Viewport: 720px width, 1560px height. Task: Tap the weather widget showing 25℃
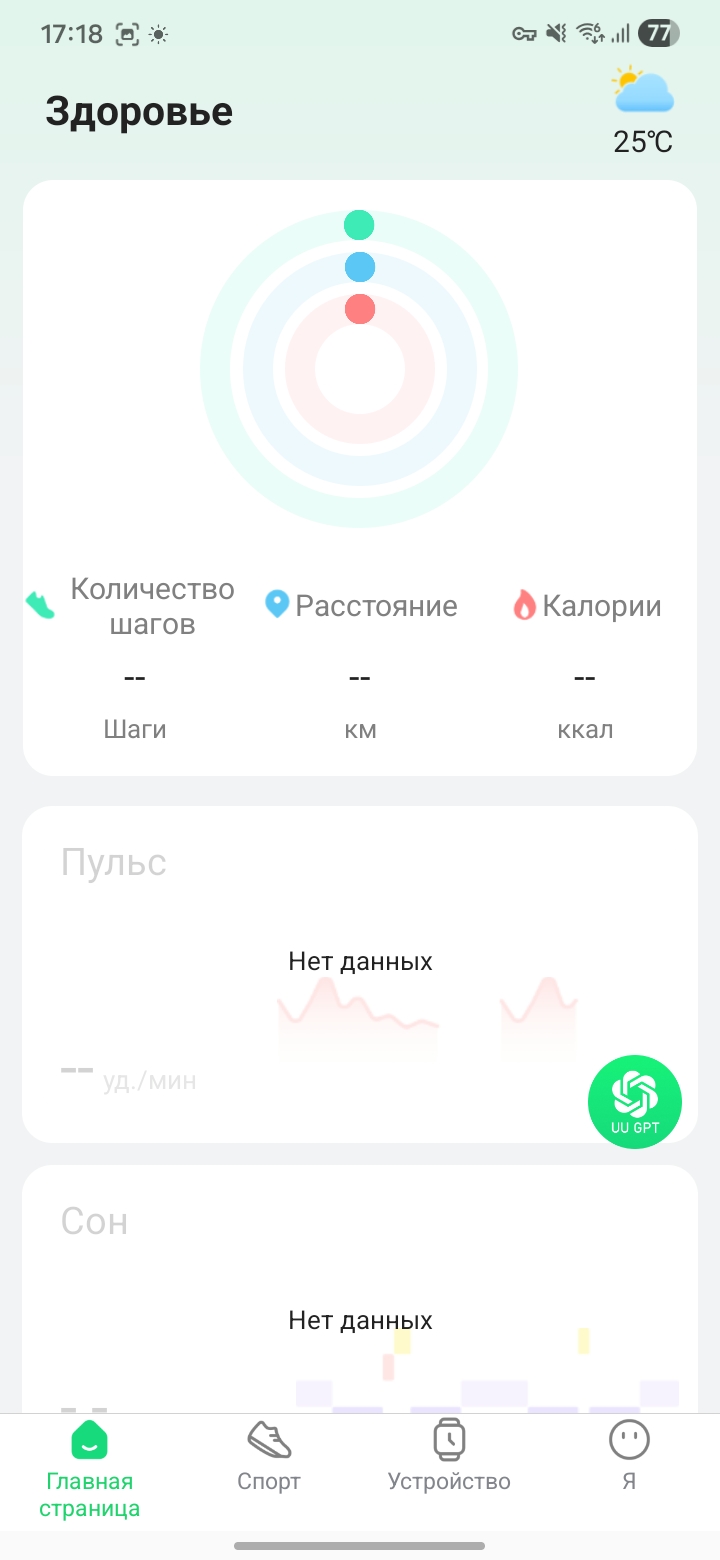pos(643,112)
